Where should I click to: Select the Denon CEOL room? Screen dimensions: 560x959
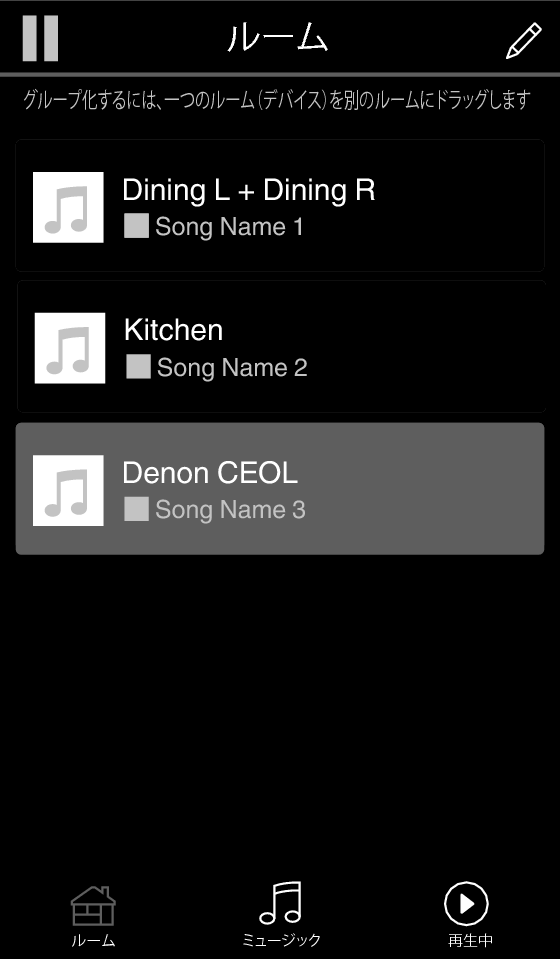[x=280, y=489]
